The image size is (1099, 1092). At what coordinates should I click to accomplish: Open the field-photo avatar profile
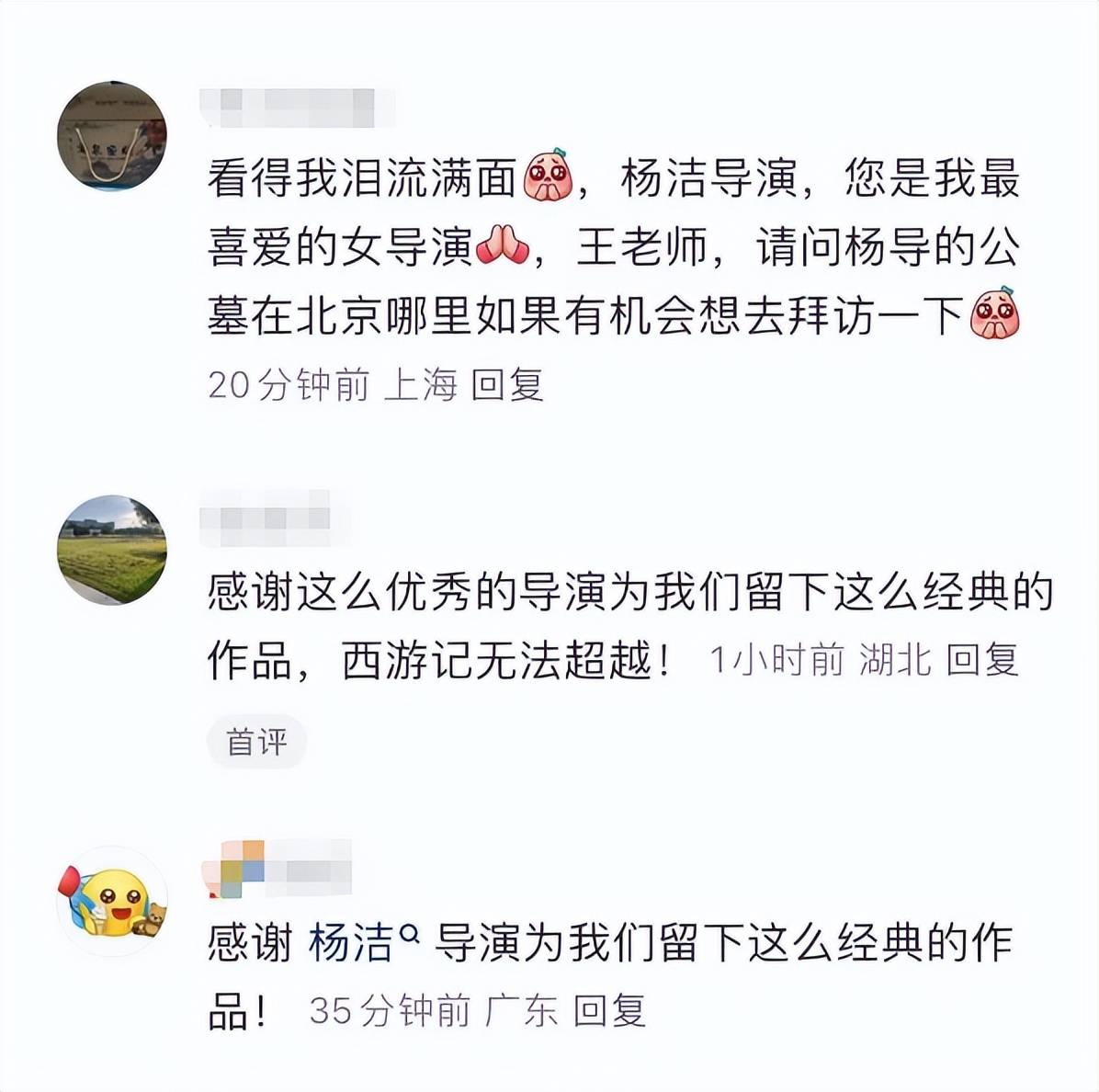coord(112,550)
